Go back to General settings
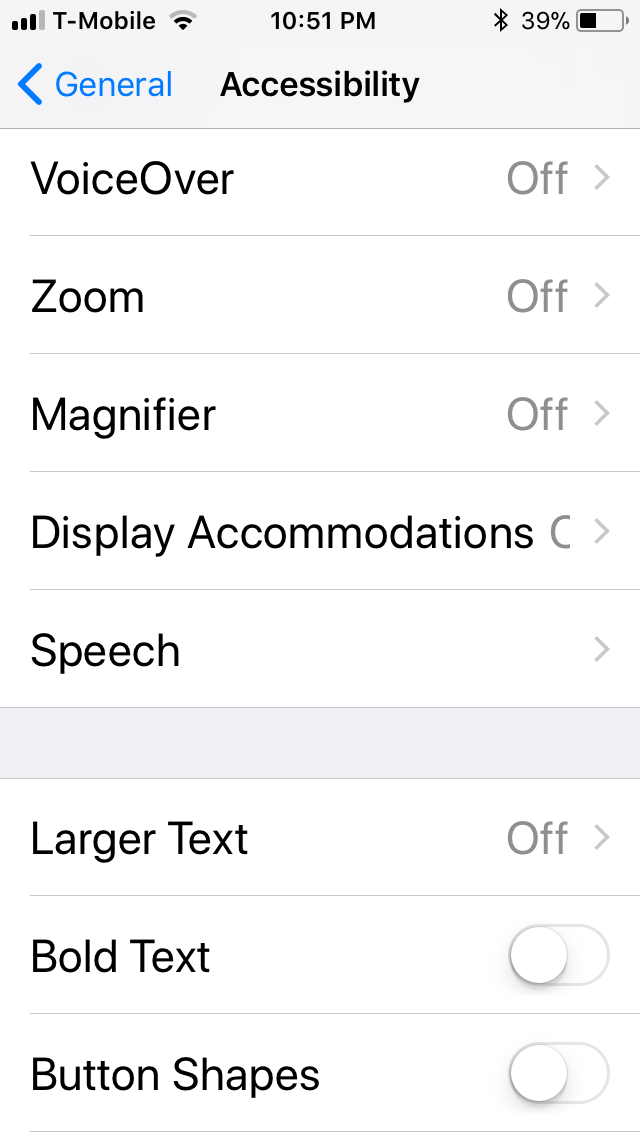Image resolution: width=640 pixels, height=1136 pixels. (x=95, y=85)
